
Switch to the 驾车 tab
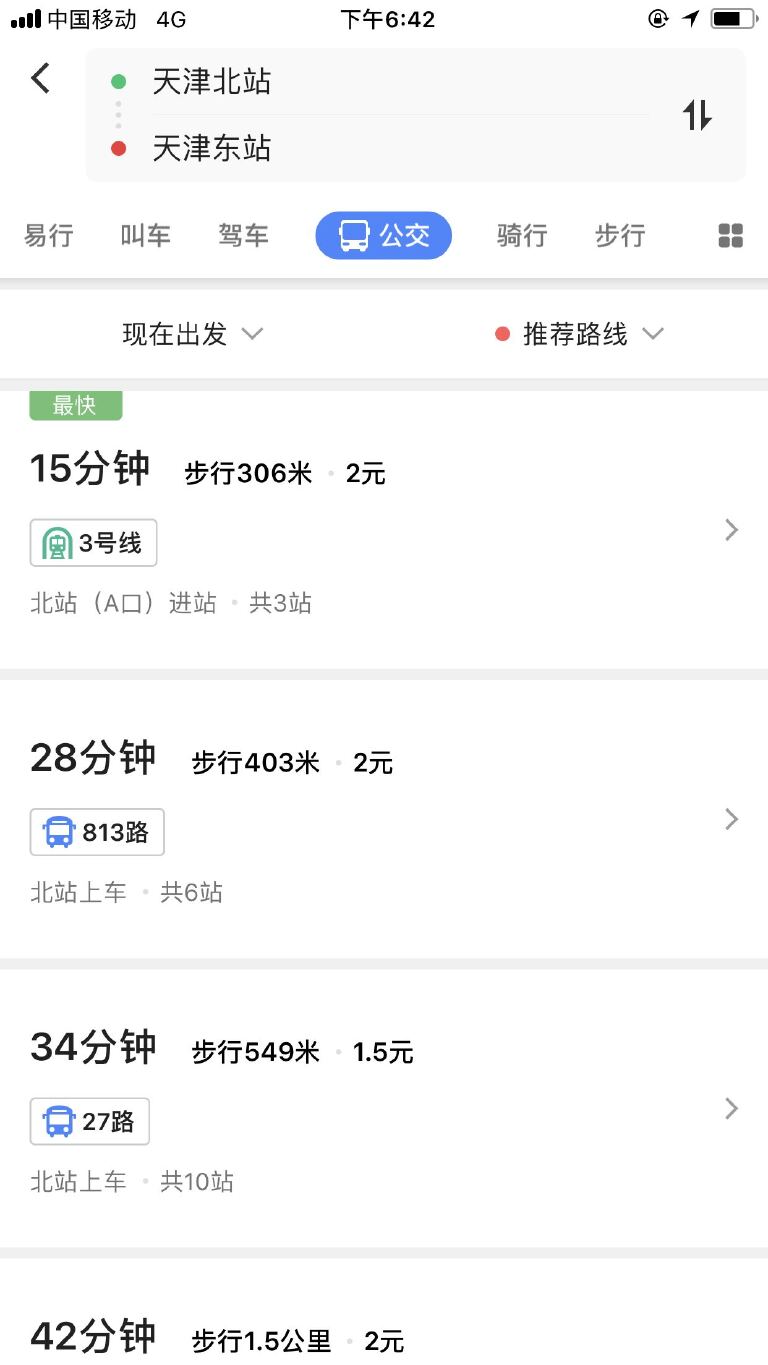coord(244,236)
